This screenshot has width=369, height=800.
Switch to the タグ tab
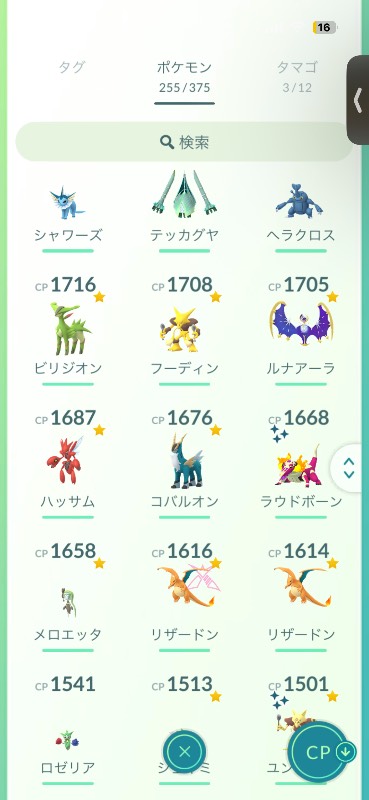pyautogui.click(x=71, y=67)
